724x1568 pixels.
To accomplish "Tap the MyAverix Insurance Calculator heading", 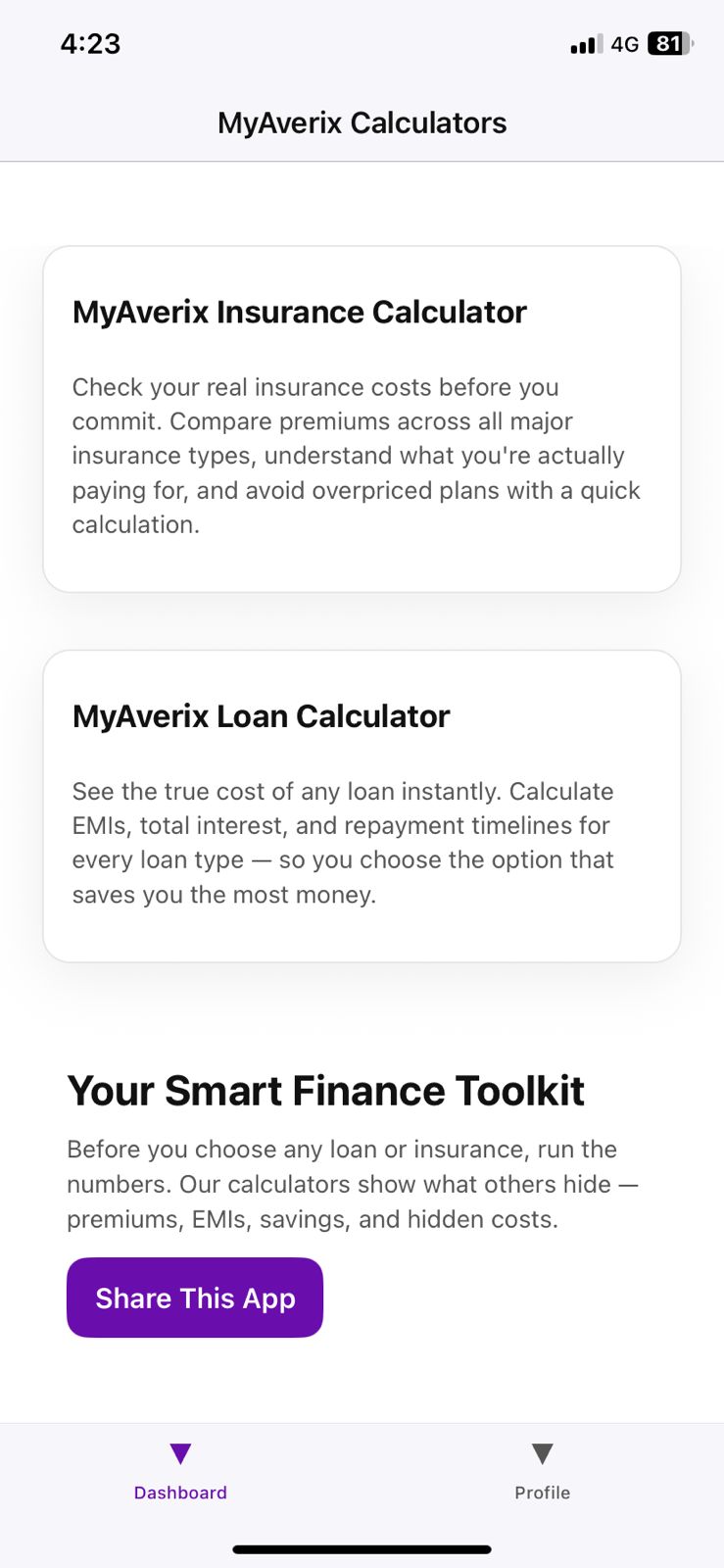I will coord(299,312).
